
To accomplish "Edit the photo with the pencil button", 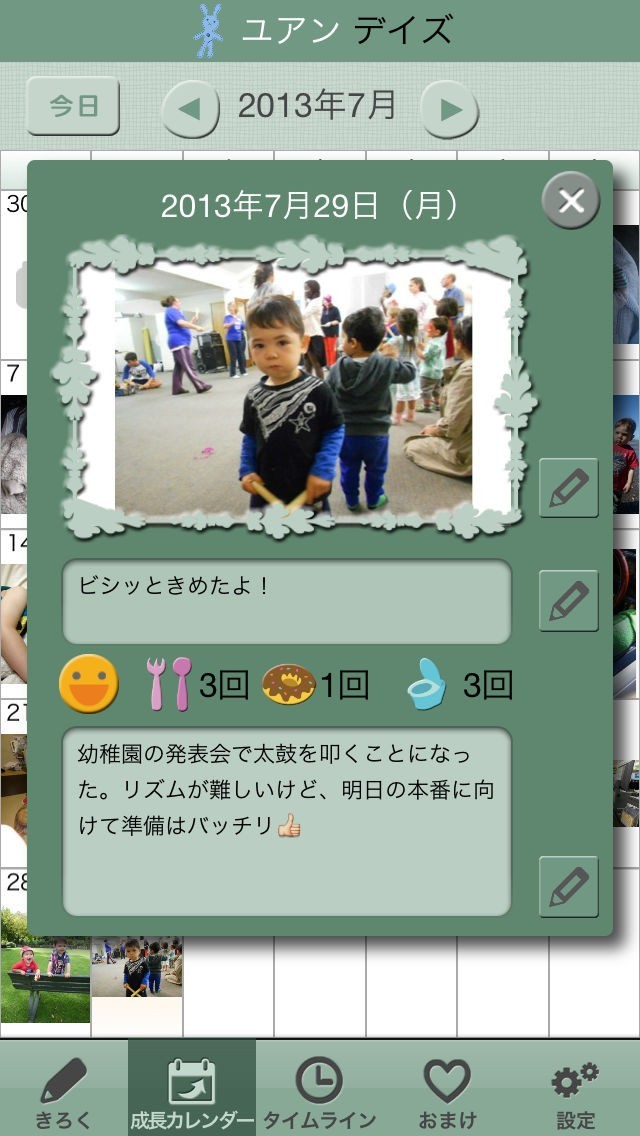I will tap(569, 488).
